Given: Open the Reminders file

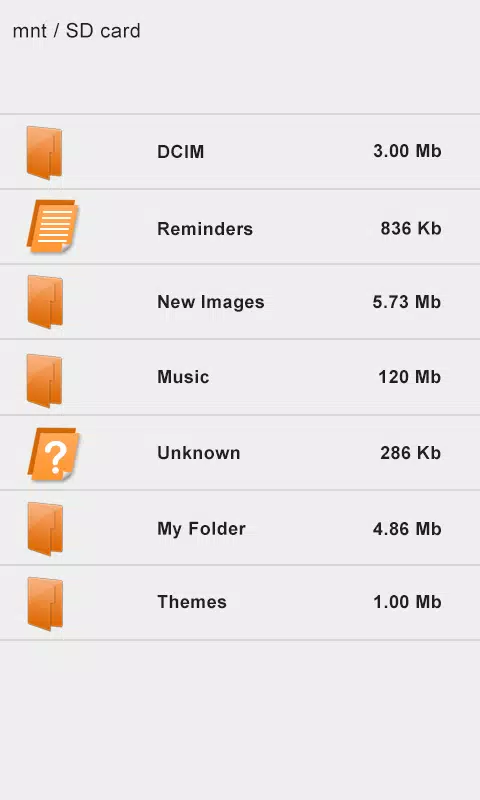Looking at the screenshot, I should coord(240,227).
